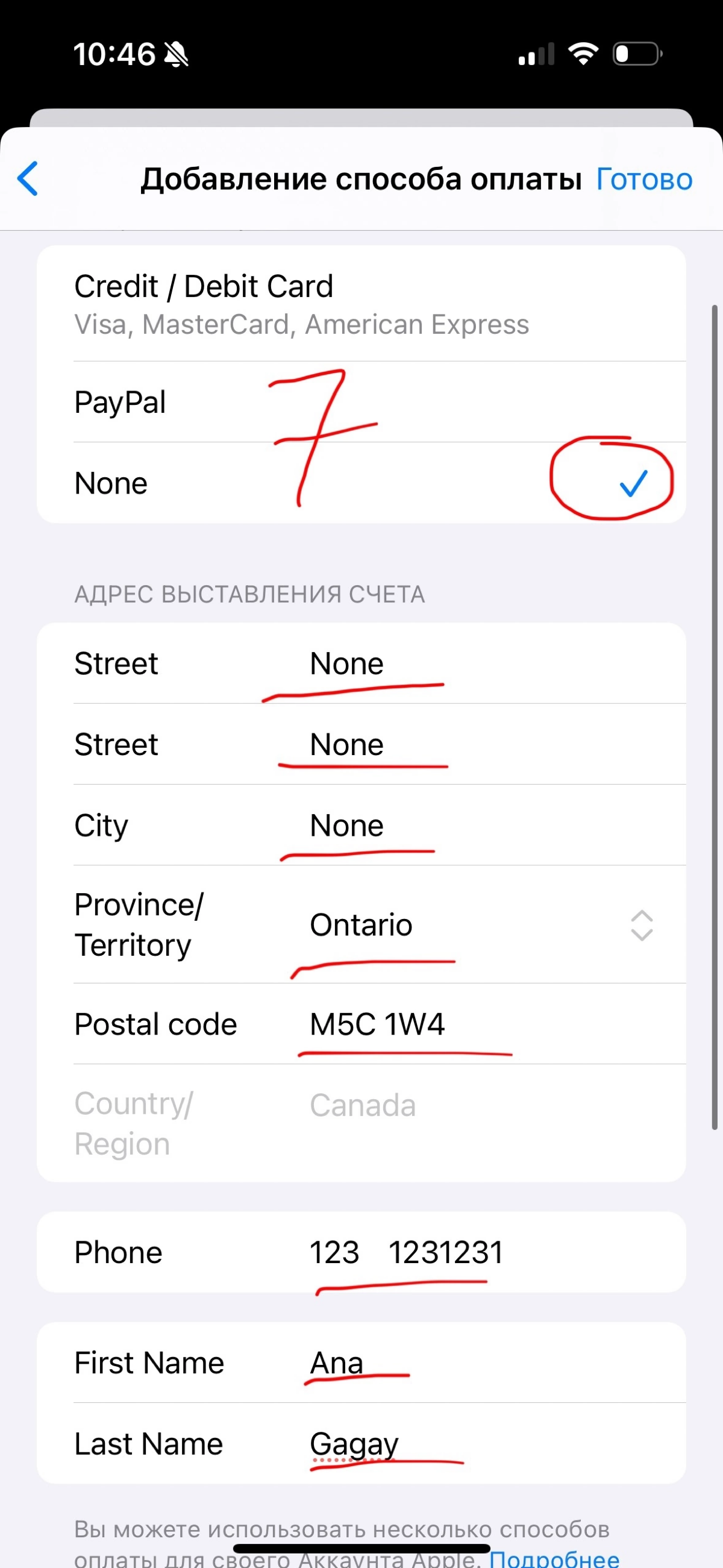Open the Подробнее link

point(554,1558)
